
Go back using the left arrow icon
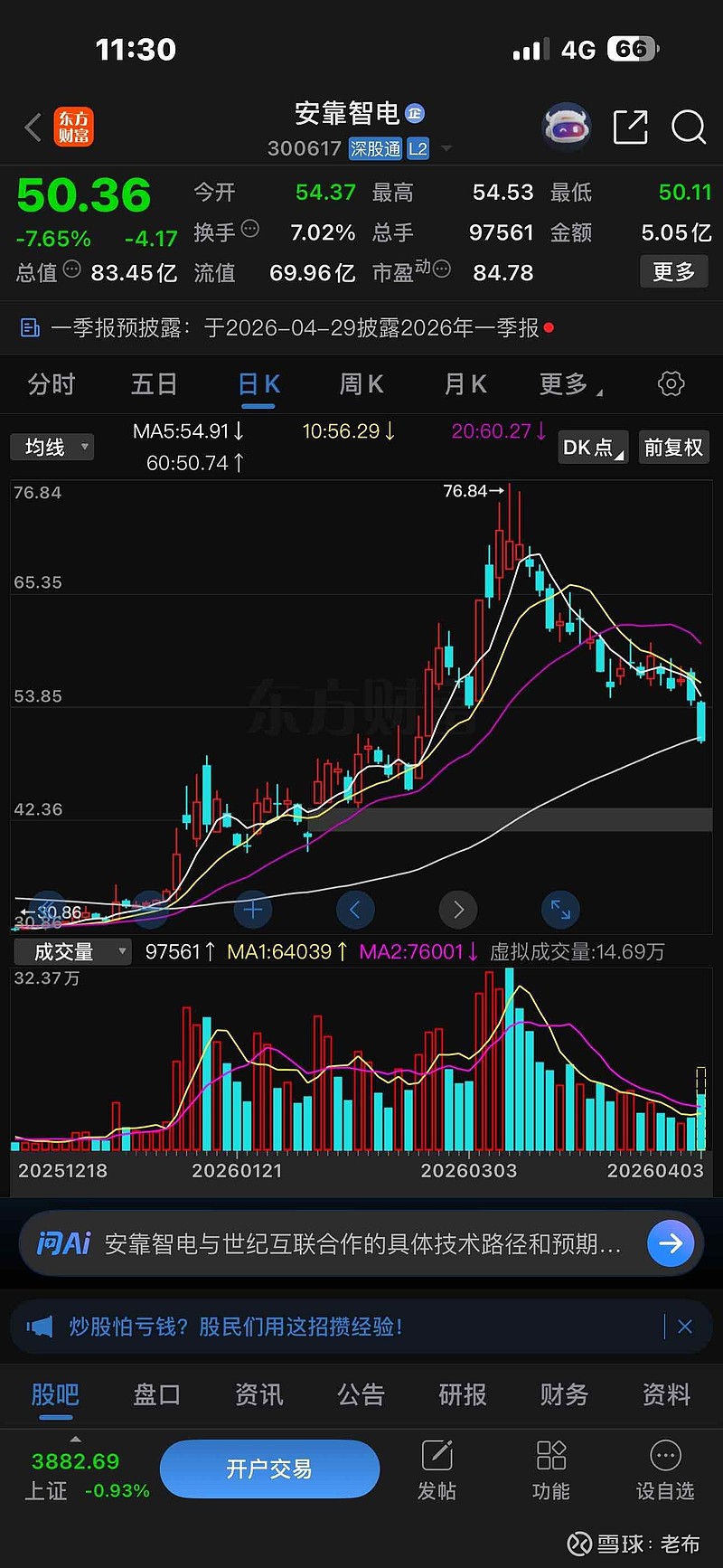tap(33, 127)
